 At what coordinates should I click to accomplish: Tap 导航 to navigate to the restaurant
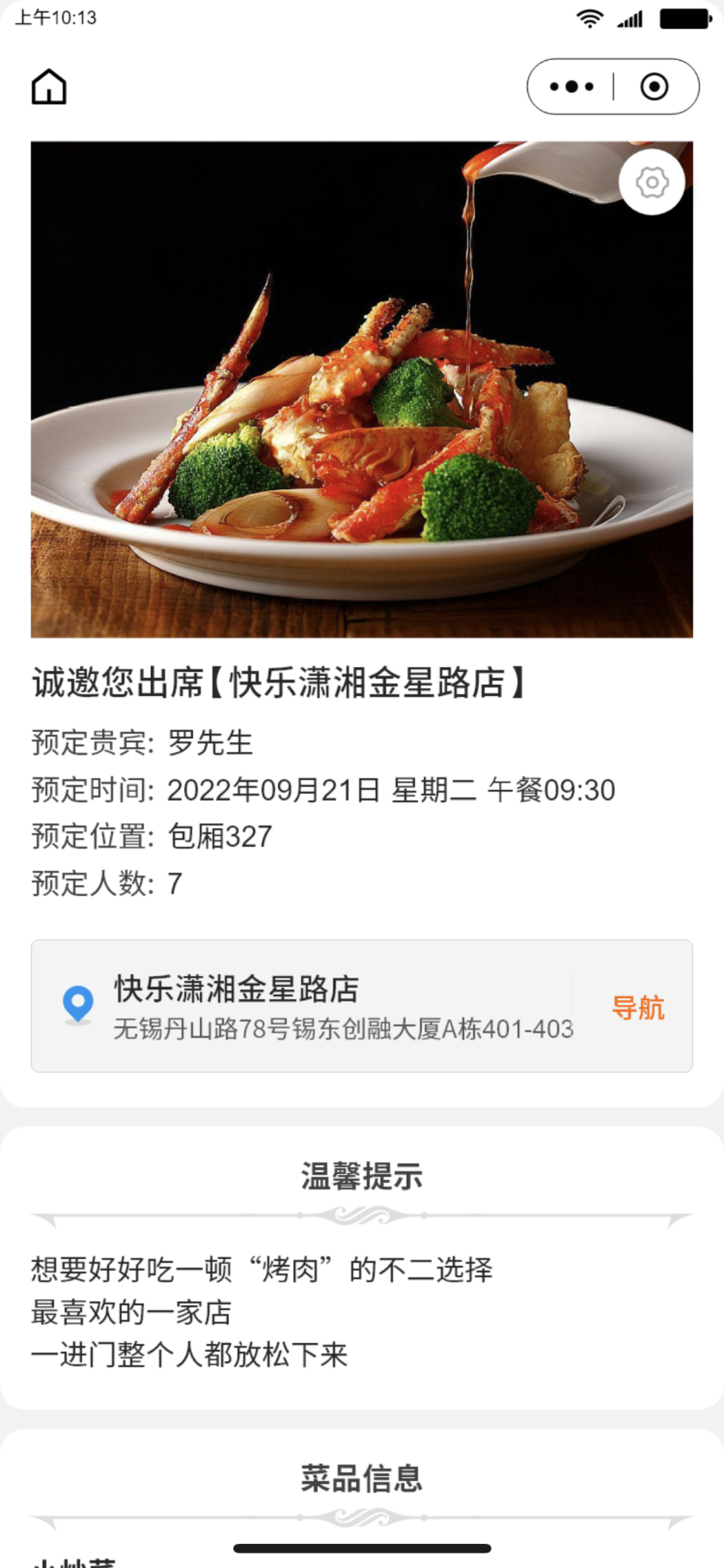coord(640,1008)
